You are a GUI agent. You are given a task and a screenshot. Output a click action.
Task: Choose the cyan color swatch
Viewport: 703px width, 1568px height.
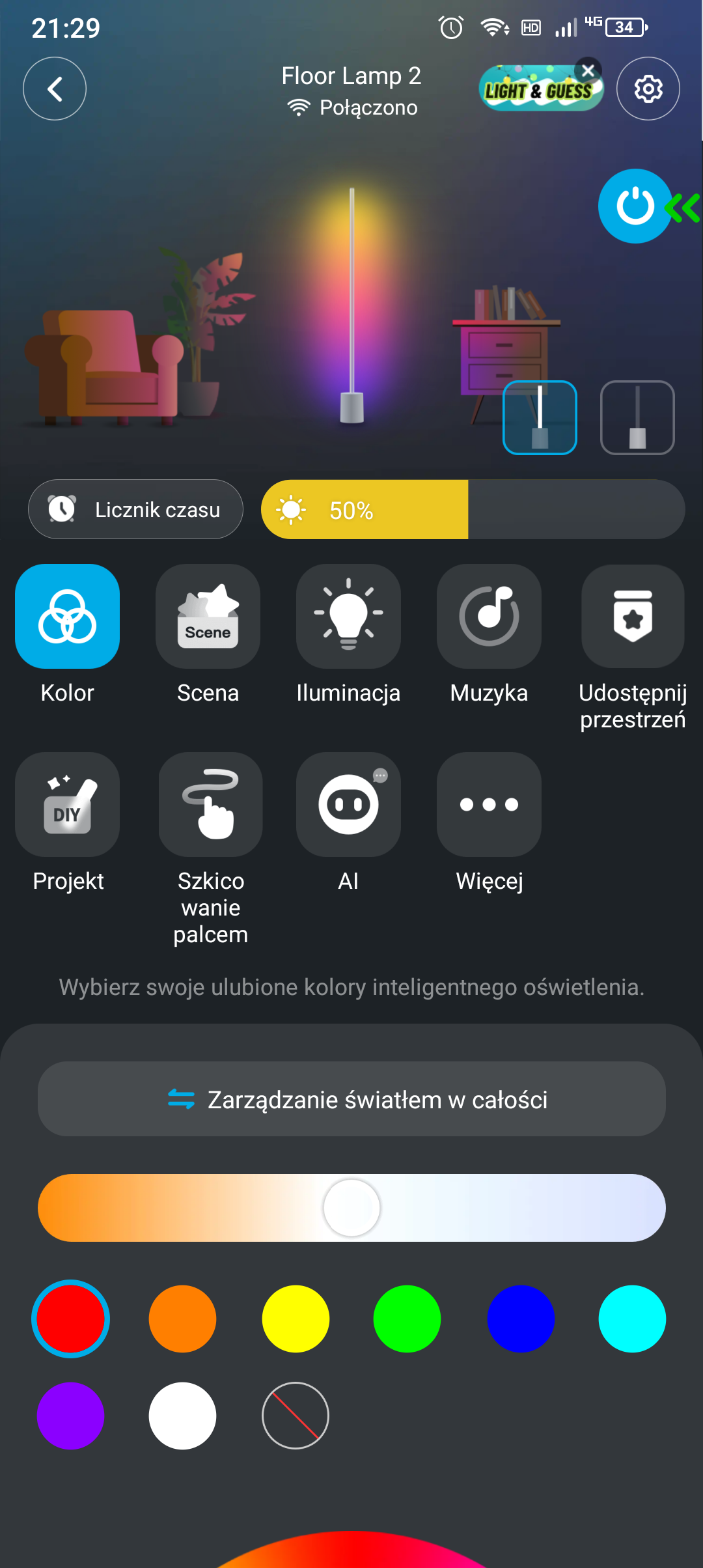click(632, 1319)
